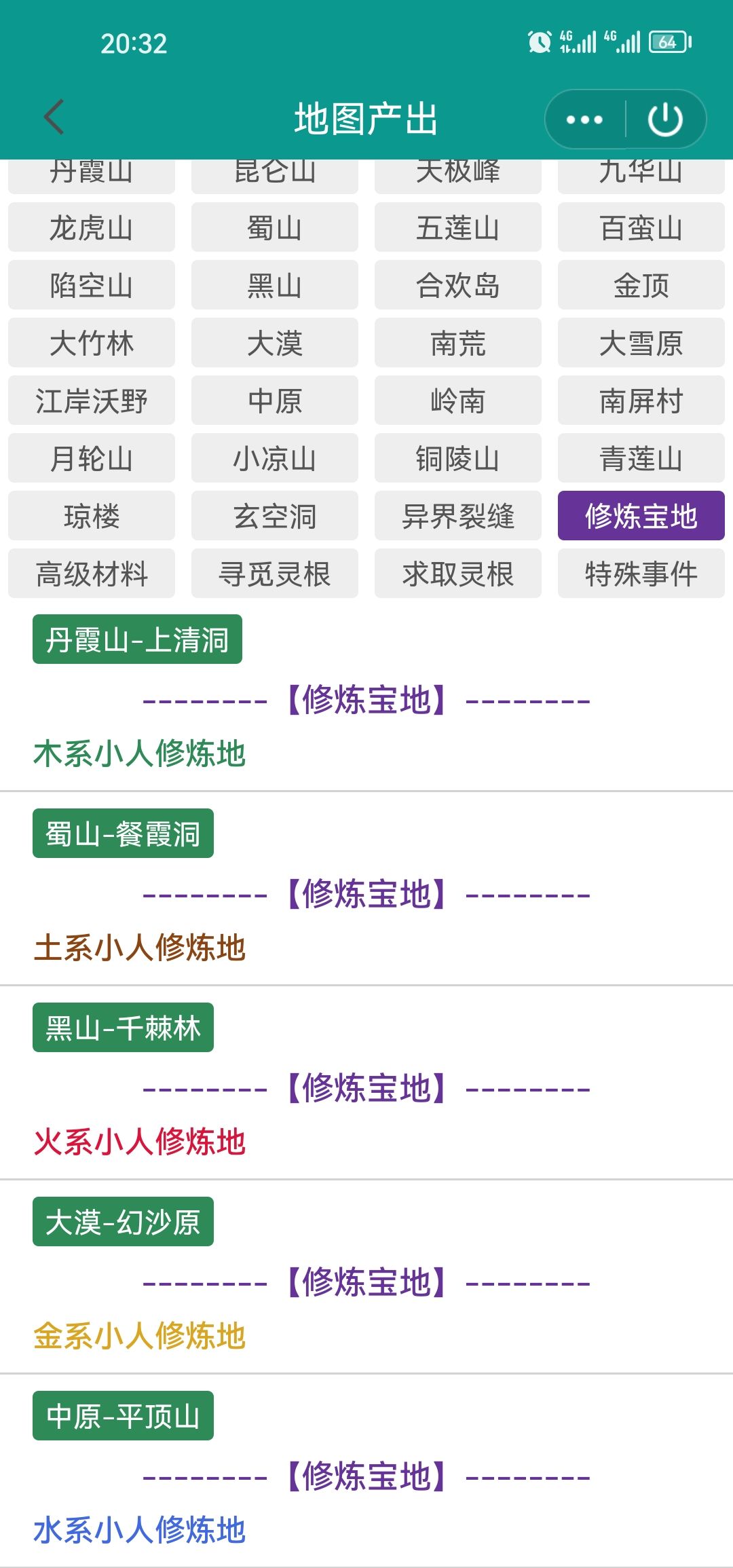Open the three-dot more menu
Image resolution: width=733 pixels, height=1568 pixels.
point(584,119)
